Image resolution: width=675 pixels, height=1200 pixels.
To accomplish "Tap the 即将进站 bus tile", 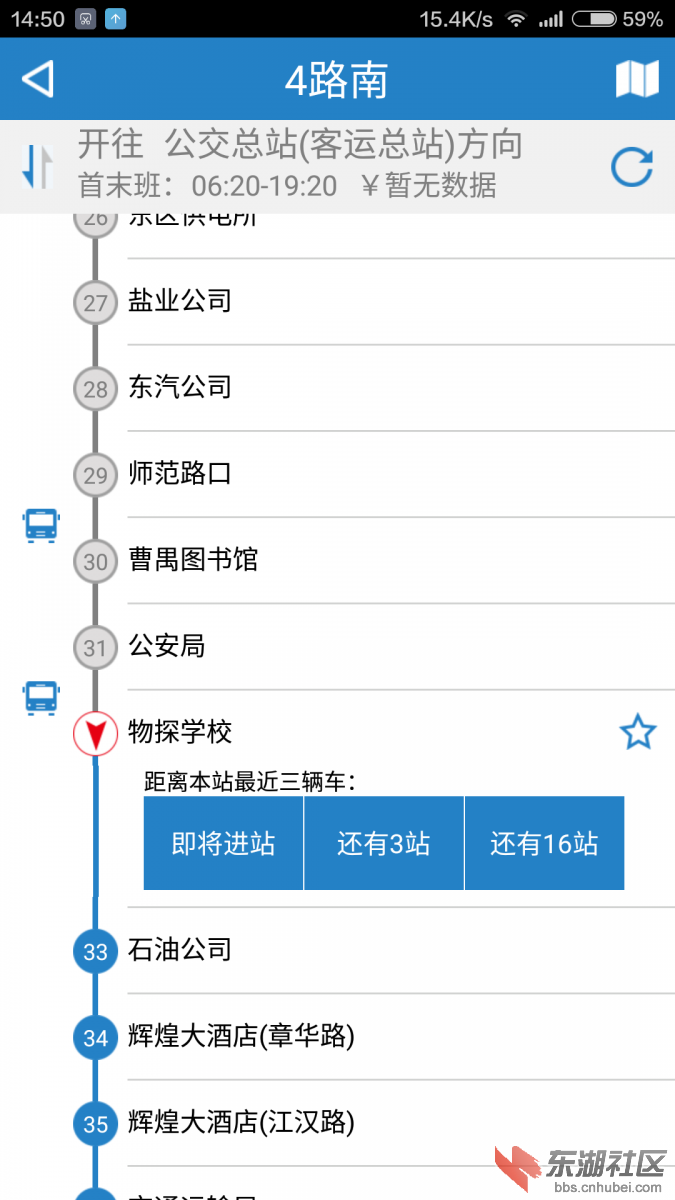I will pyautogui.click(x=223, y=843).
